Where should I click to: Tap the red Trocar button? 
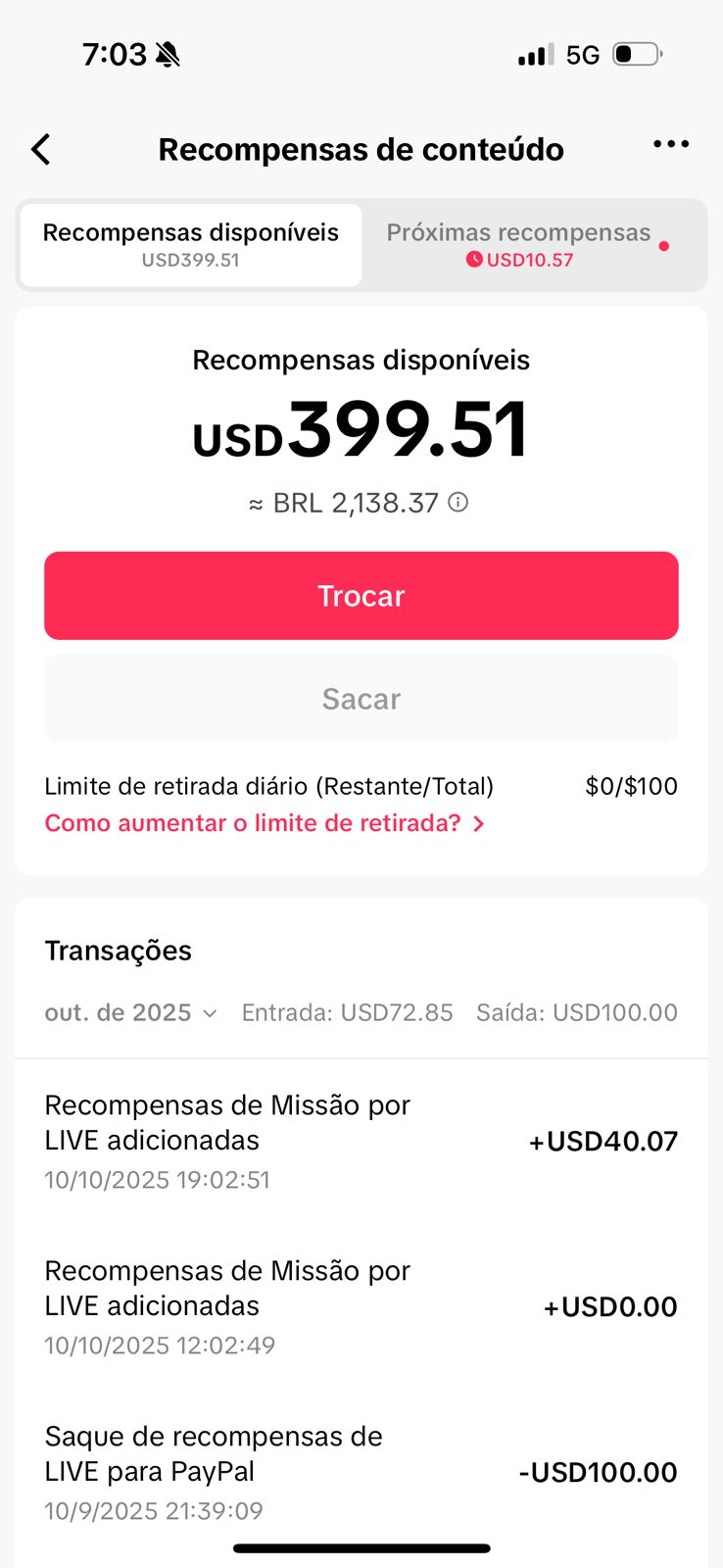click(361, 596)
